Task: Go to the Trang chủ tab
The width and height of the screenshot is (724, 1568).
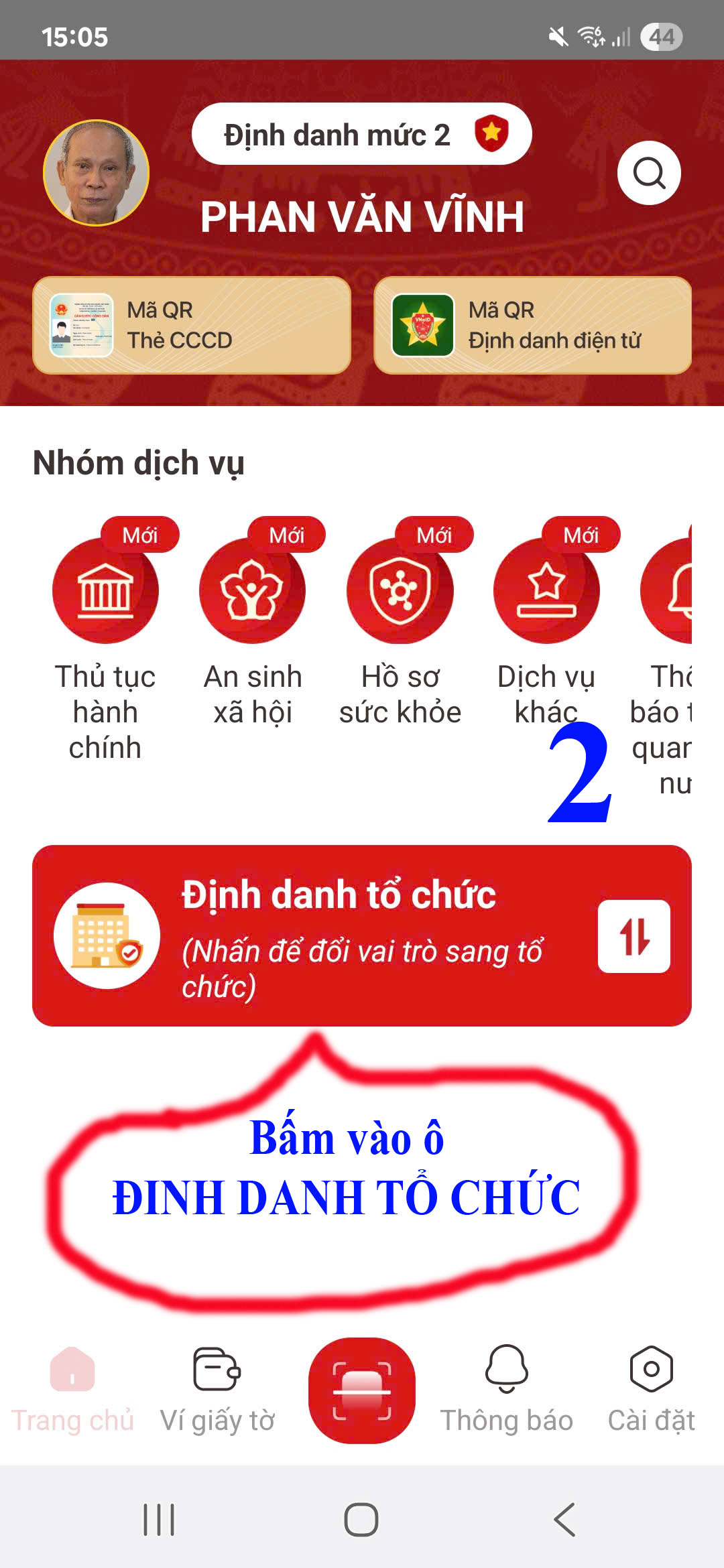Action: [72, 1388]
